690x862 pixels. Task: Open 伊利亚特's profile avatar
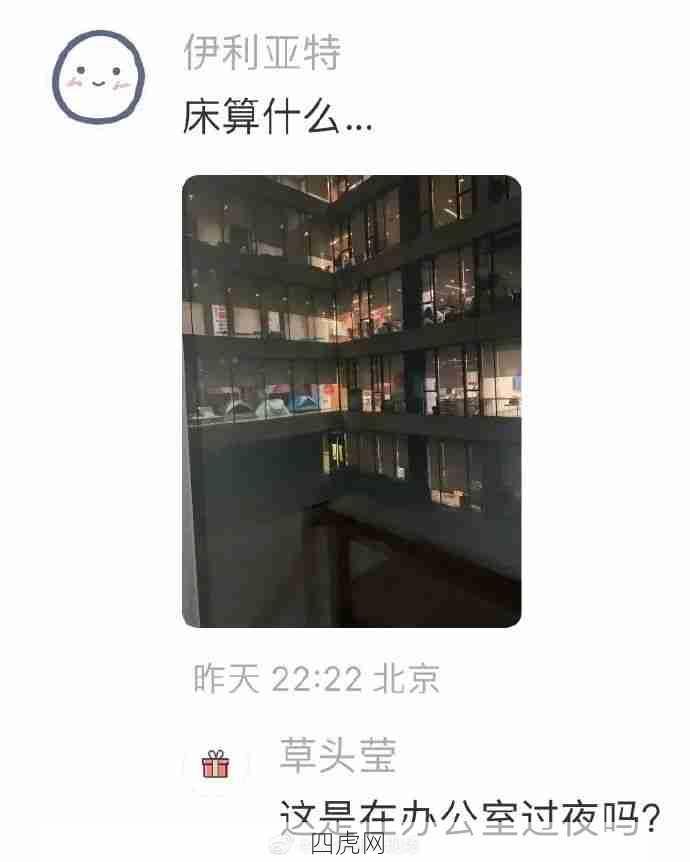(97, 77)
